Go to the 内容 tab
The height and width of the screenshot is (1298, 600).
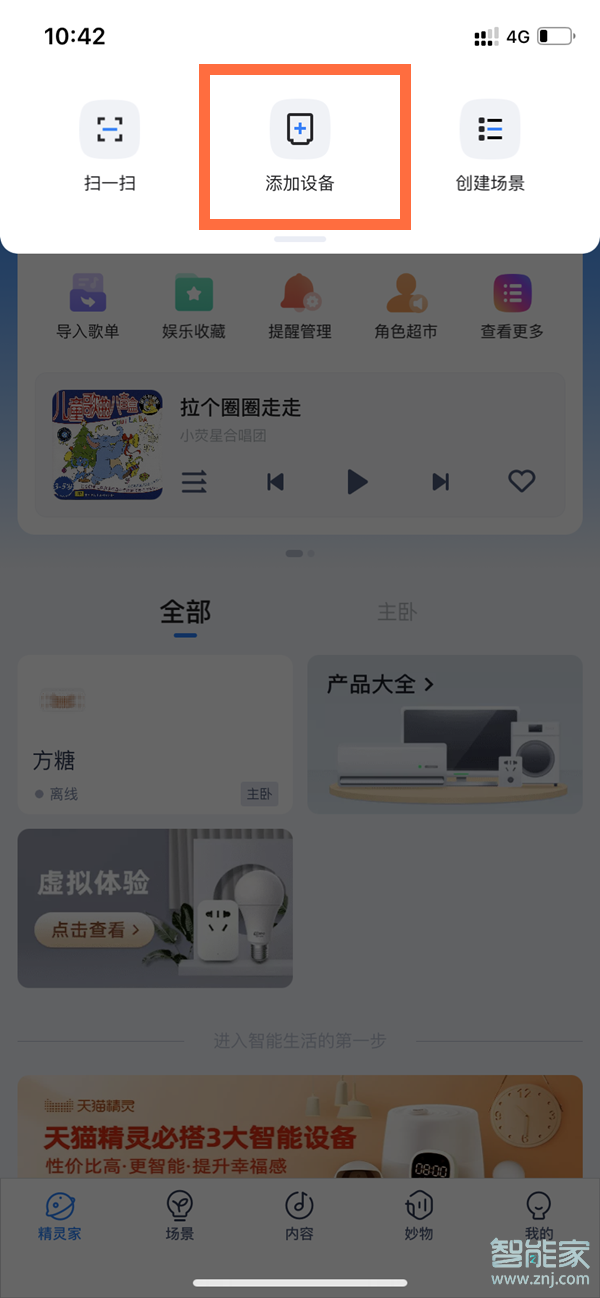click(299, 1216)
